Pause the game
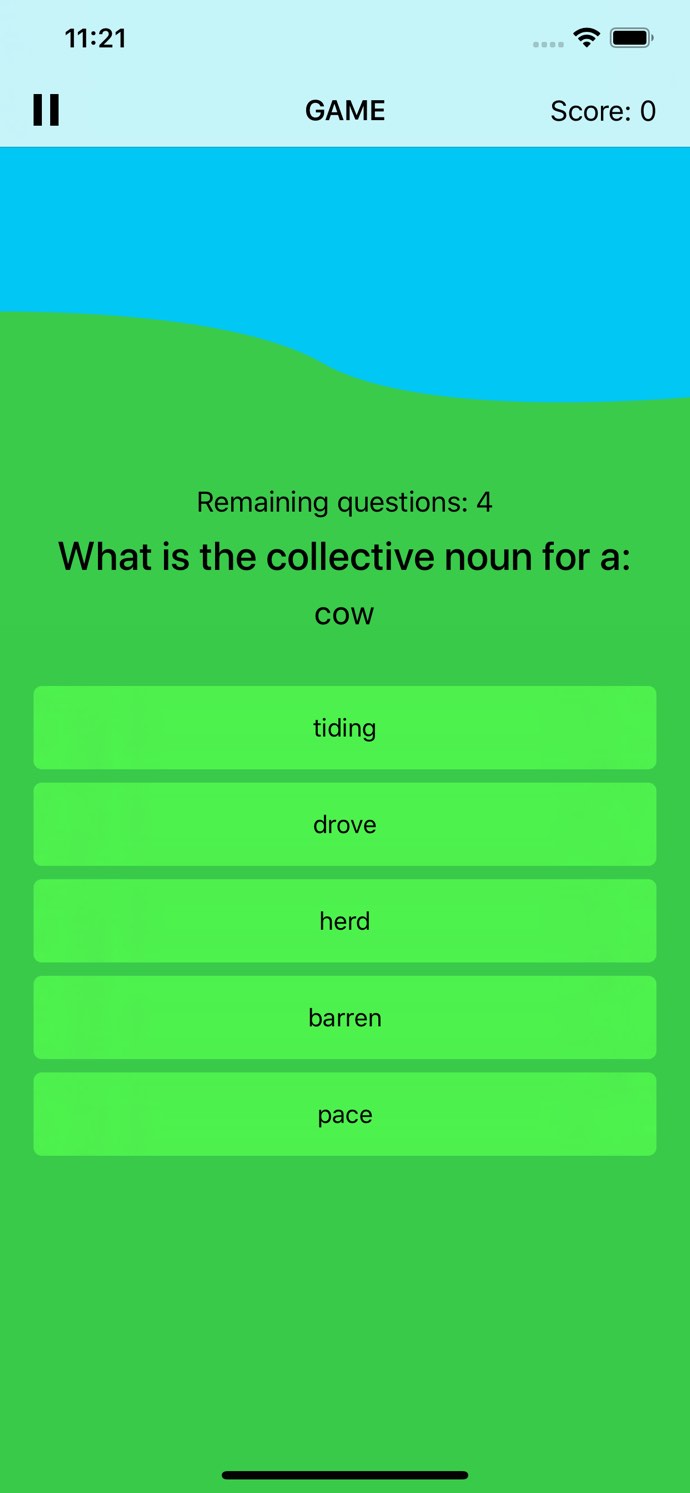 (46, 110)
